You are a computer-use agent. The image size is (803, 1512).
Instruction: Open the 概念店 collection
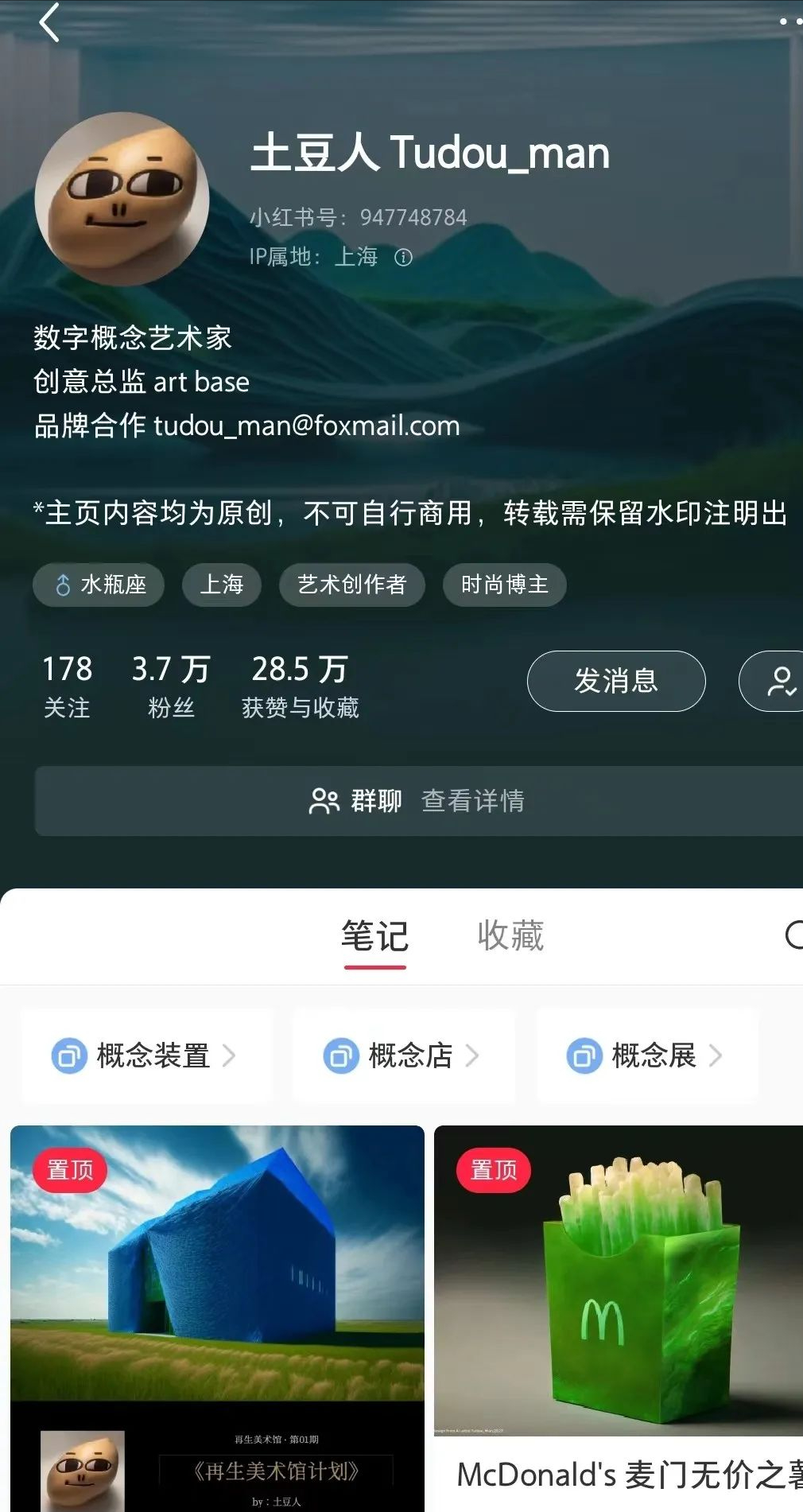[403, 1055]
